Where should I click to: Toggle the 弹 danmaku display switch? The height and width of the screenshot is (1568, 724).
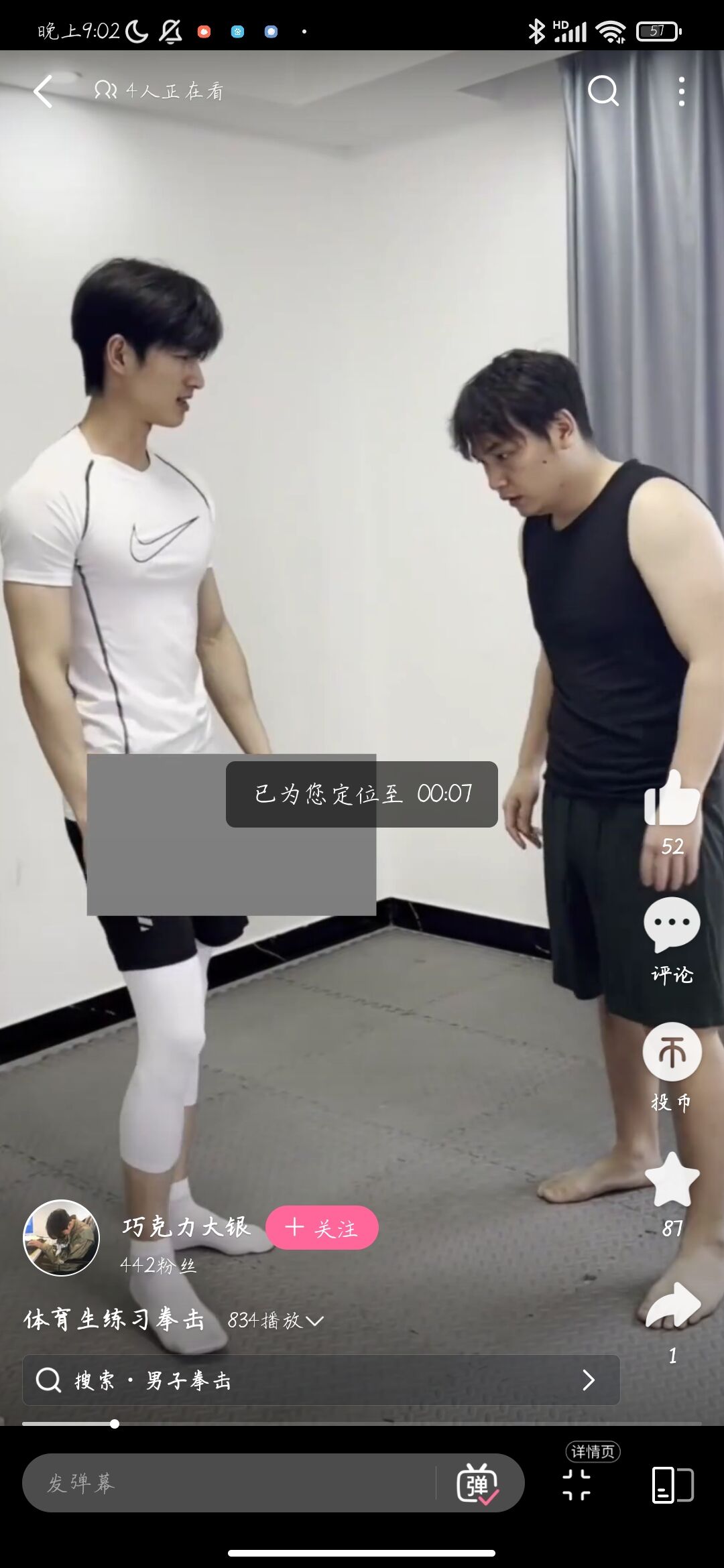(x=477, y=1483)
